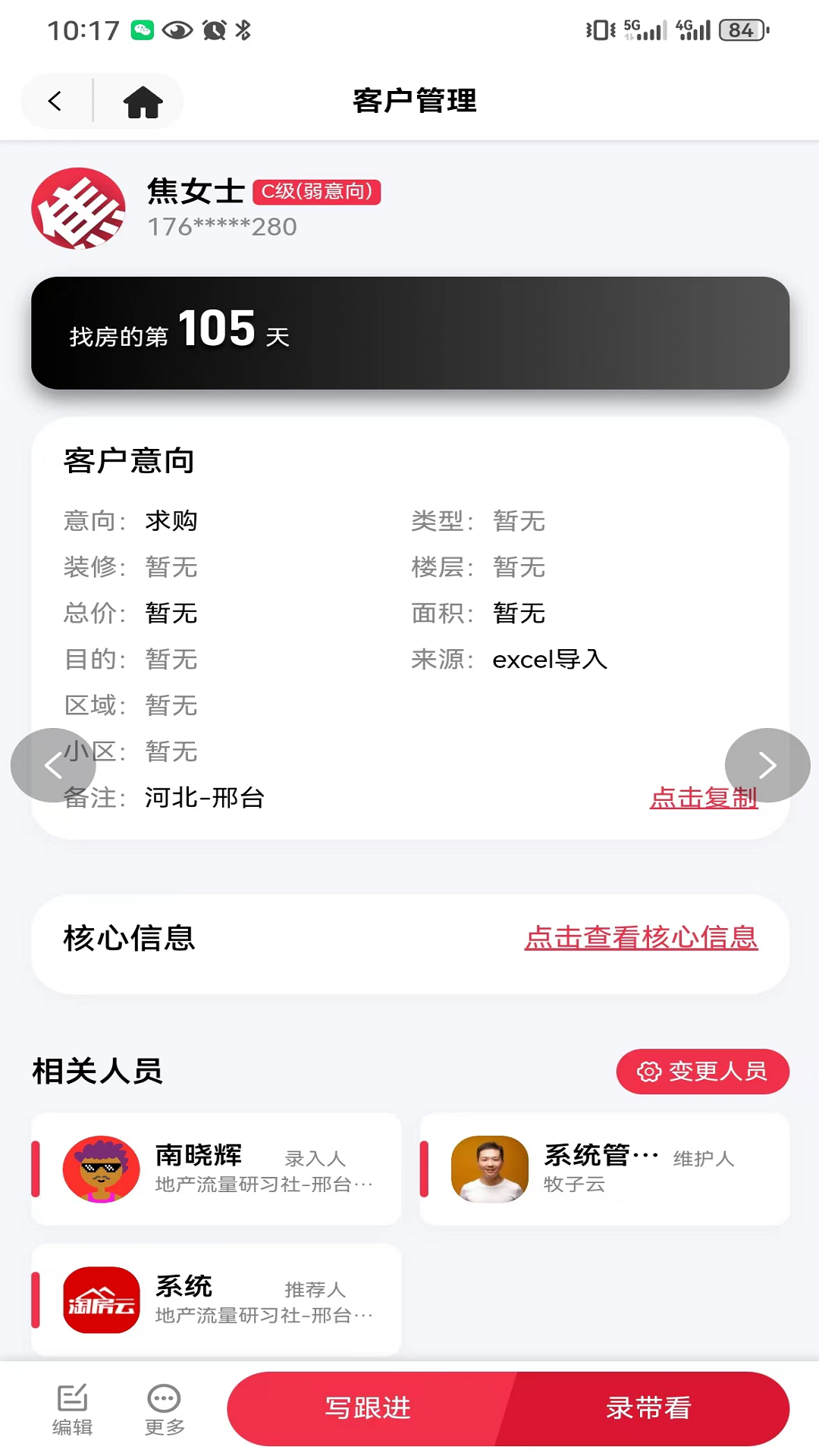Open the 系统 推荐人 card
Screen dimensions: 819x1456
(216, 1300)
